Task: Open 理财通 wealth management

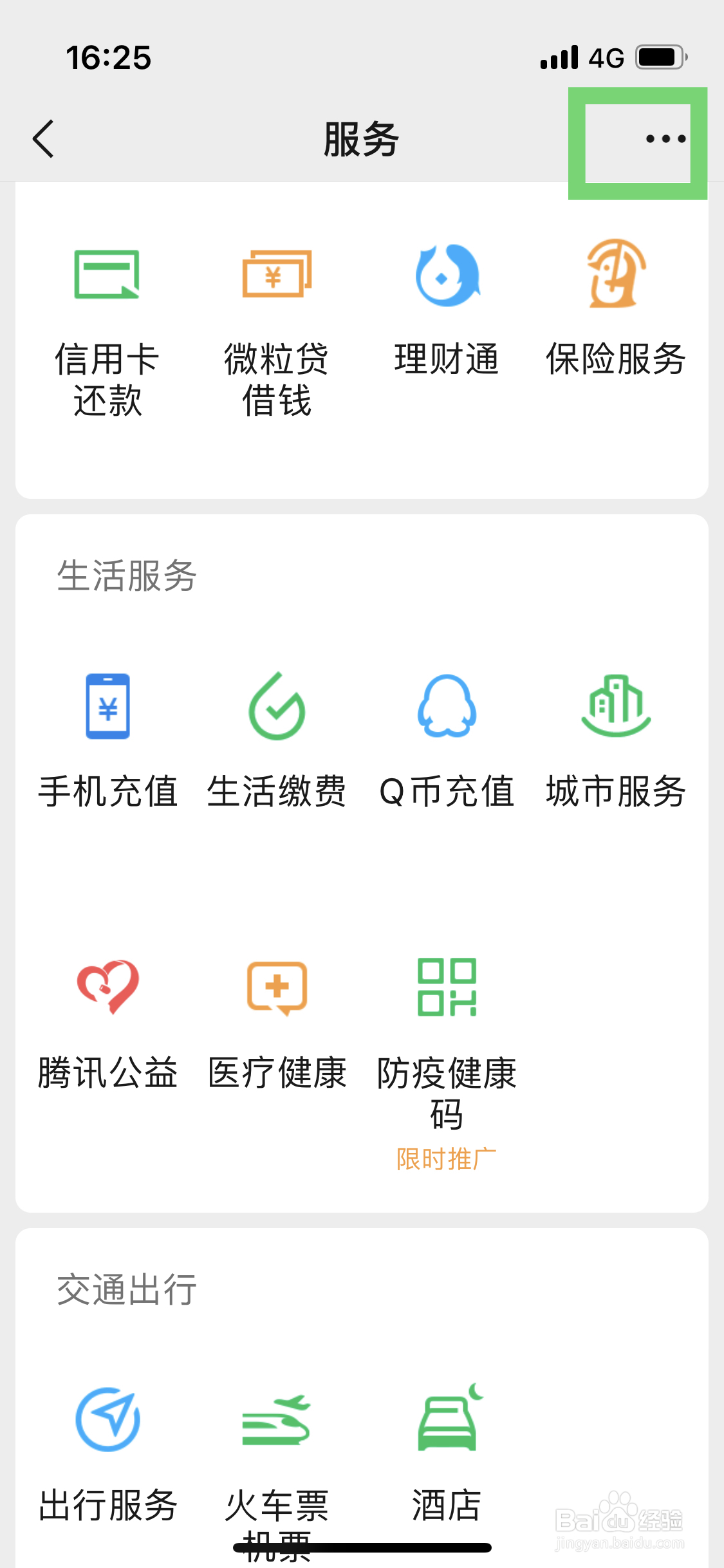Action: 447,309
